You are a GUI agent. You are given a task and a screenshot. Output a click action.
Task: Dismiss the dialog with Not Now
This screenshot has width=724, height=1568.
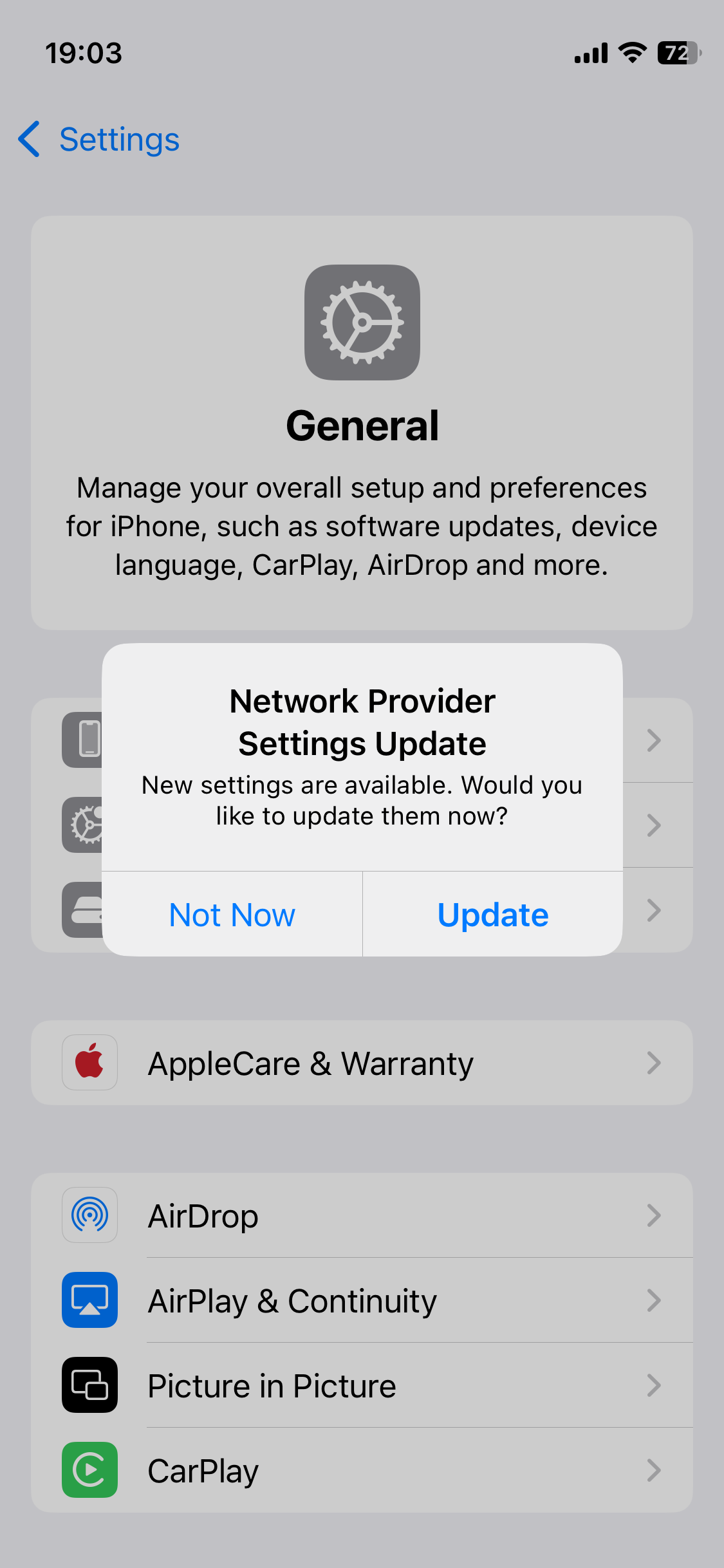pyautogui.click(x=232, y=915)
